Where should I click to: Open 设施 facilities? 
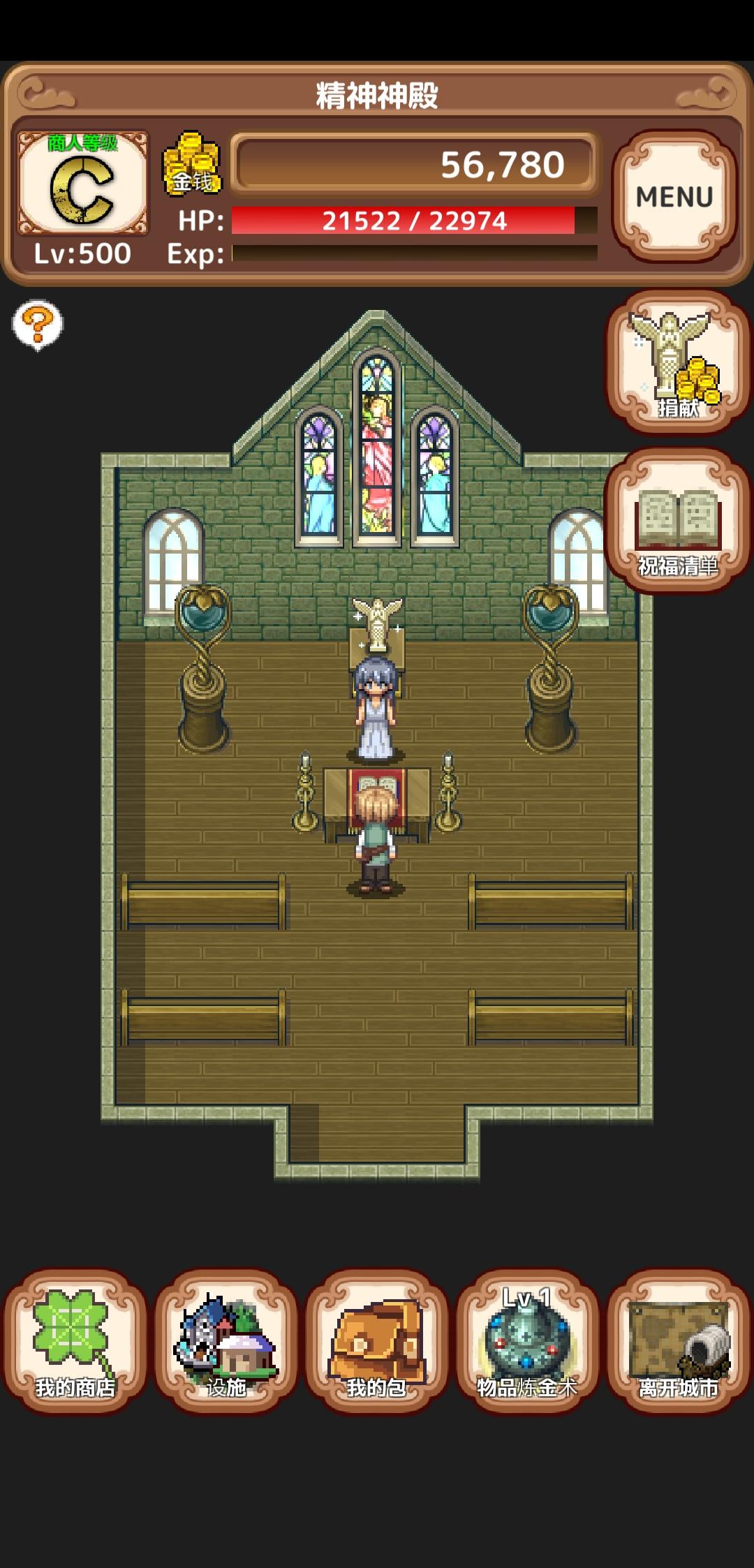pos(226,1342)
